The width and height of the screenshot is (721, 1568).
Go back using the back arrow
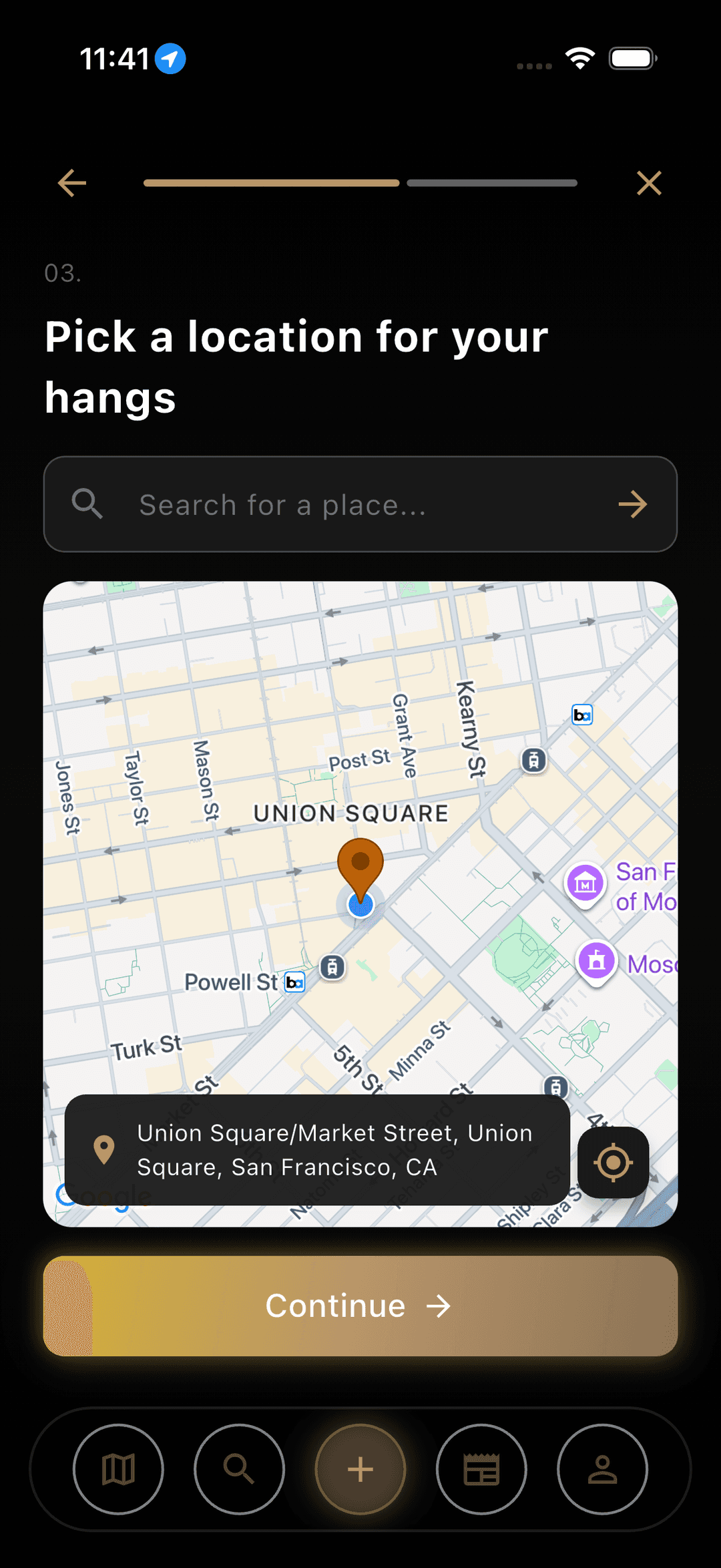71,182
